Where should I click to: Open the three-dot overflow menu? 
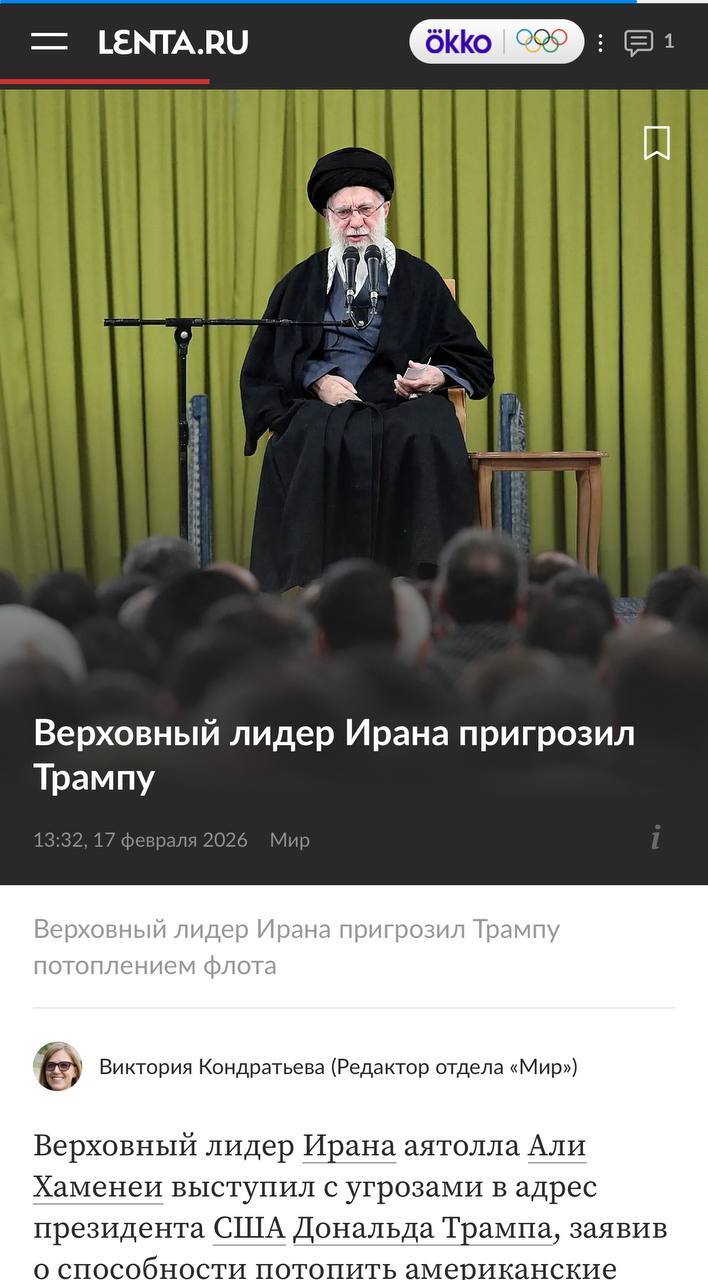600,42
